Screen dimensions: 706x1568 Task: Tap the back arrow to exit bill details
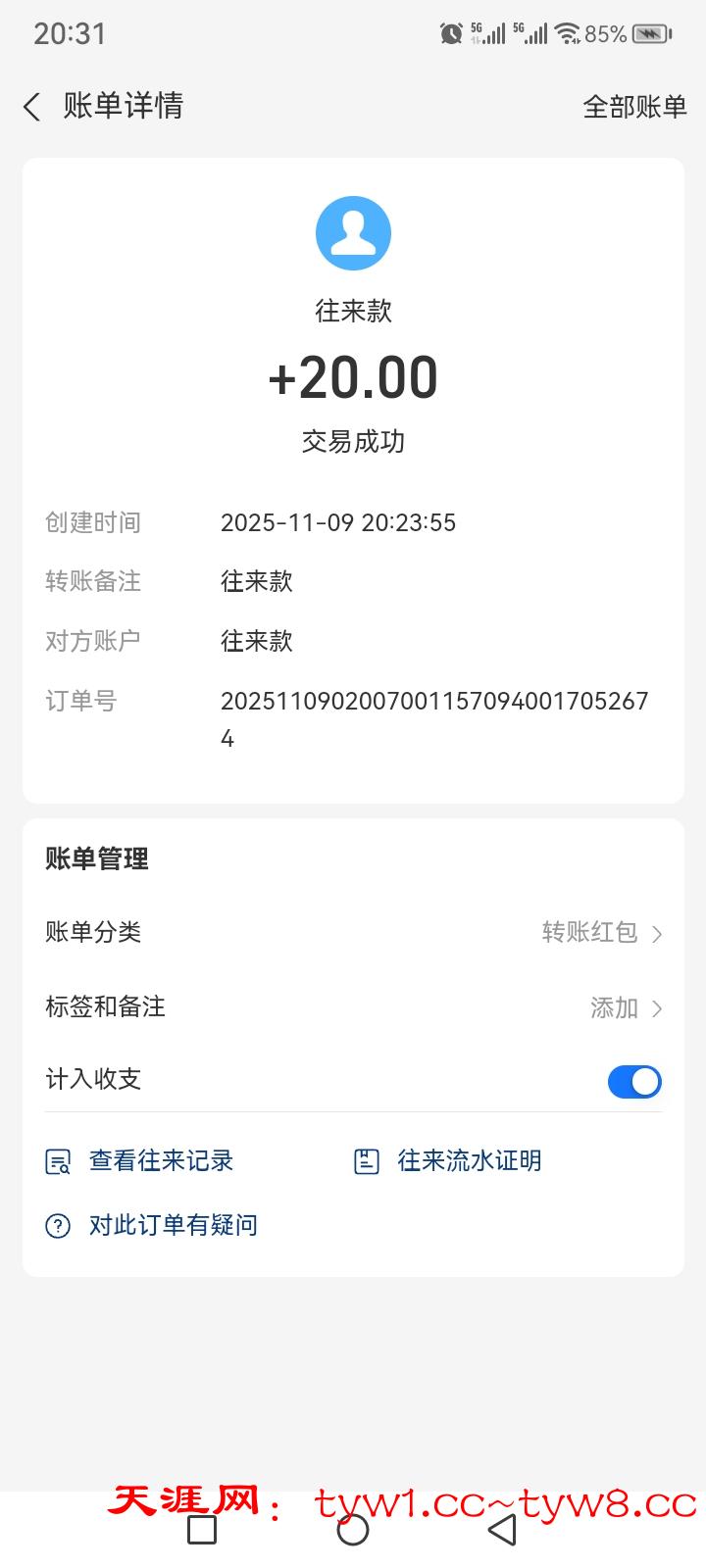30,106
